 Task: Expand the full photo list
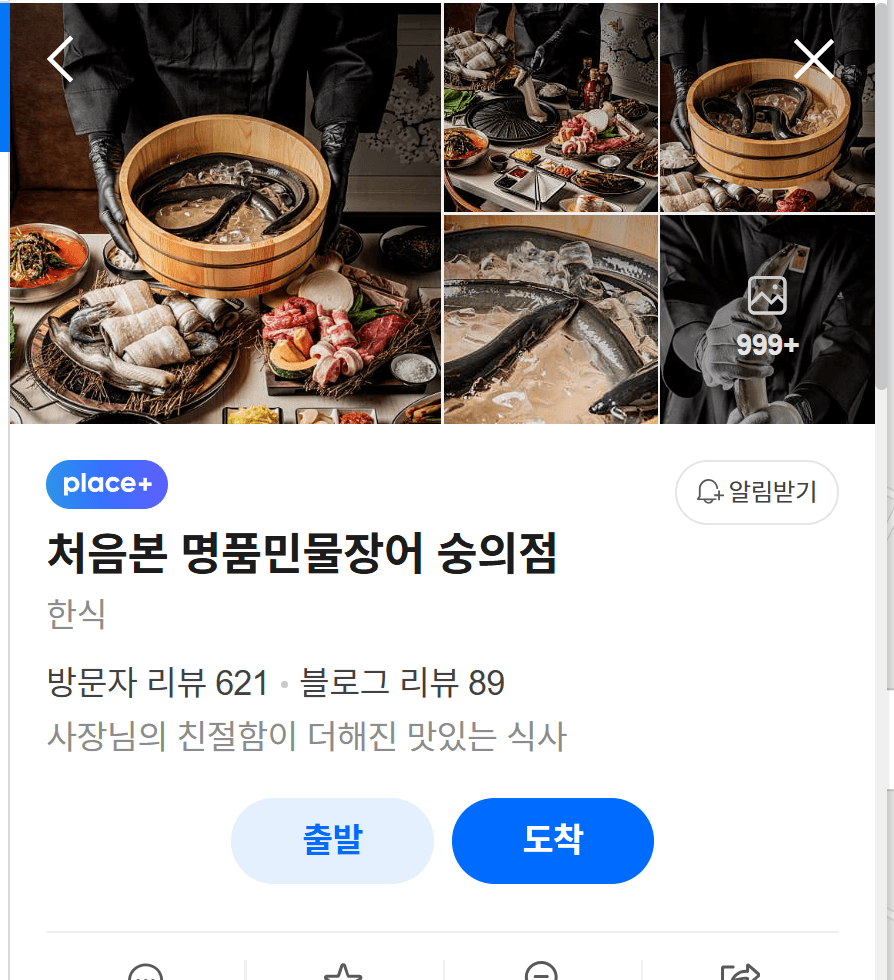point(767,318)
